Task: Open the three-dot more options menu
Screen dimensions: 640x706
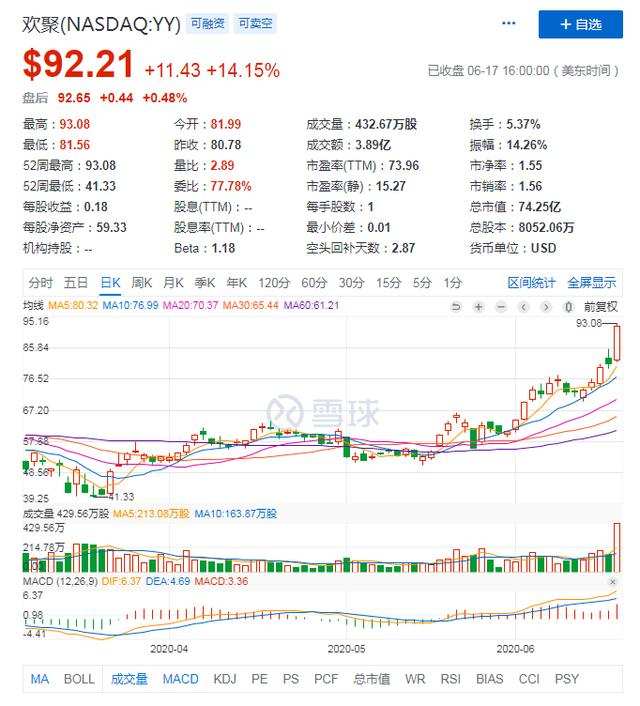Action: 510,23
